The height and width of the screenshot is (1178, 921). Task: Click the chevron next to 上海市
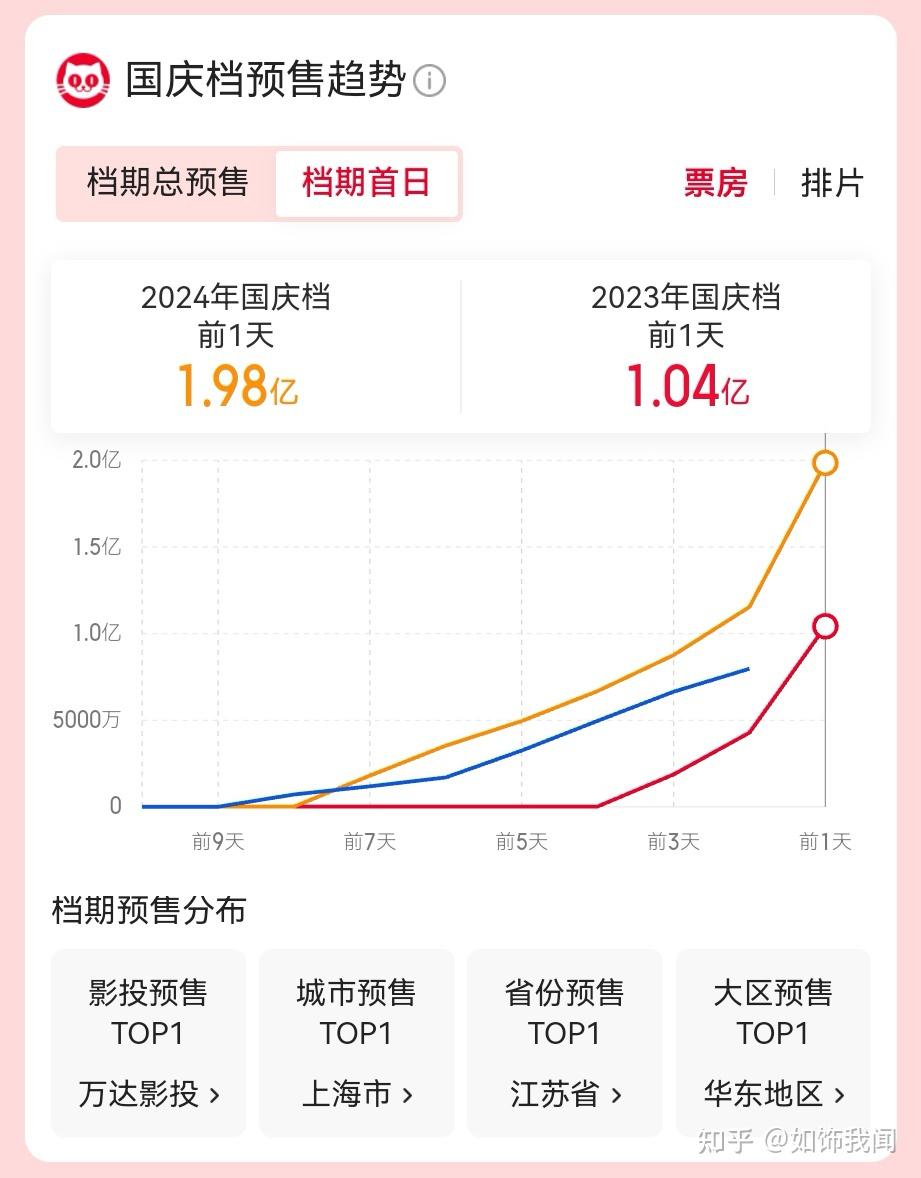pos(408,1095)
